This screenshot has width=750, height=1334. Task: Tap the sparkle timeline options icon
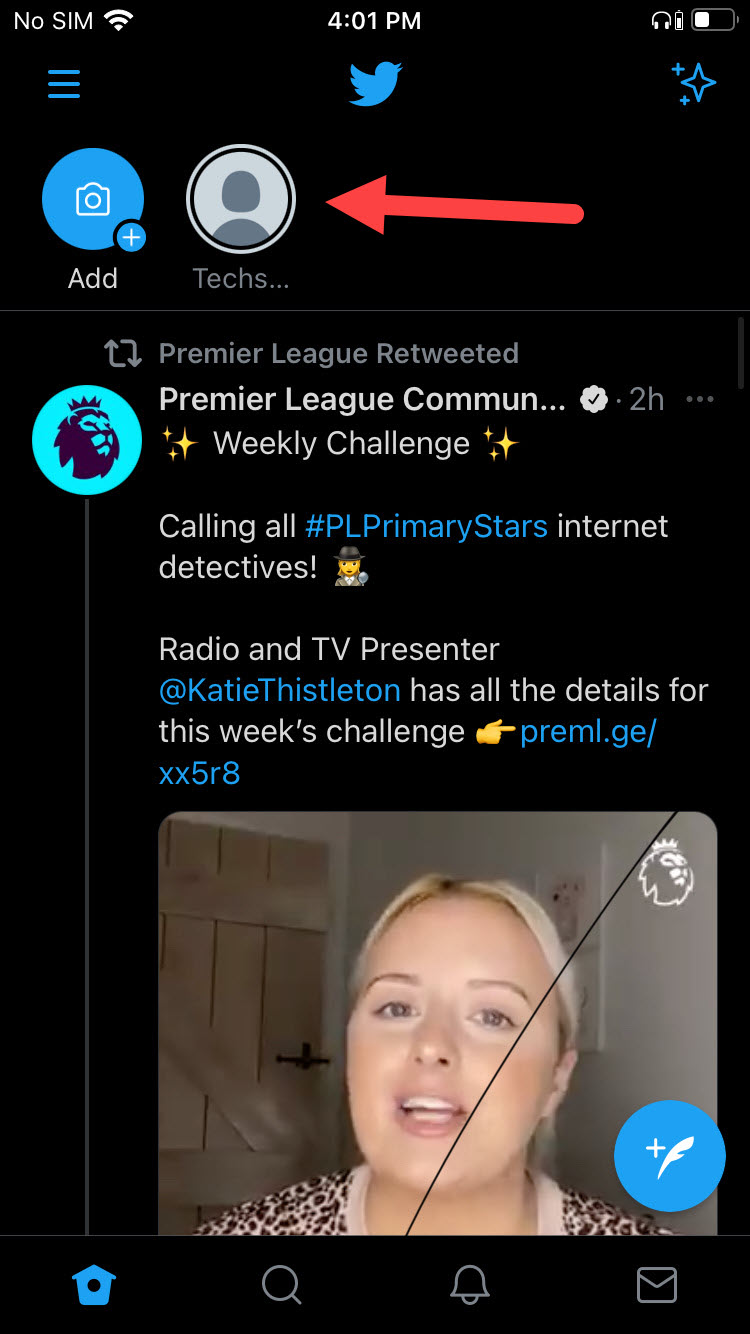tap(693, 83)
